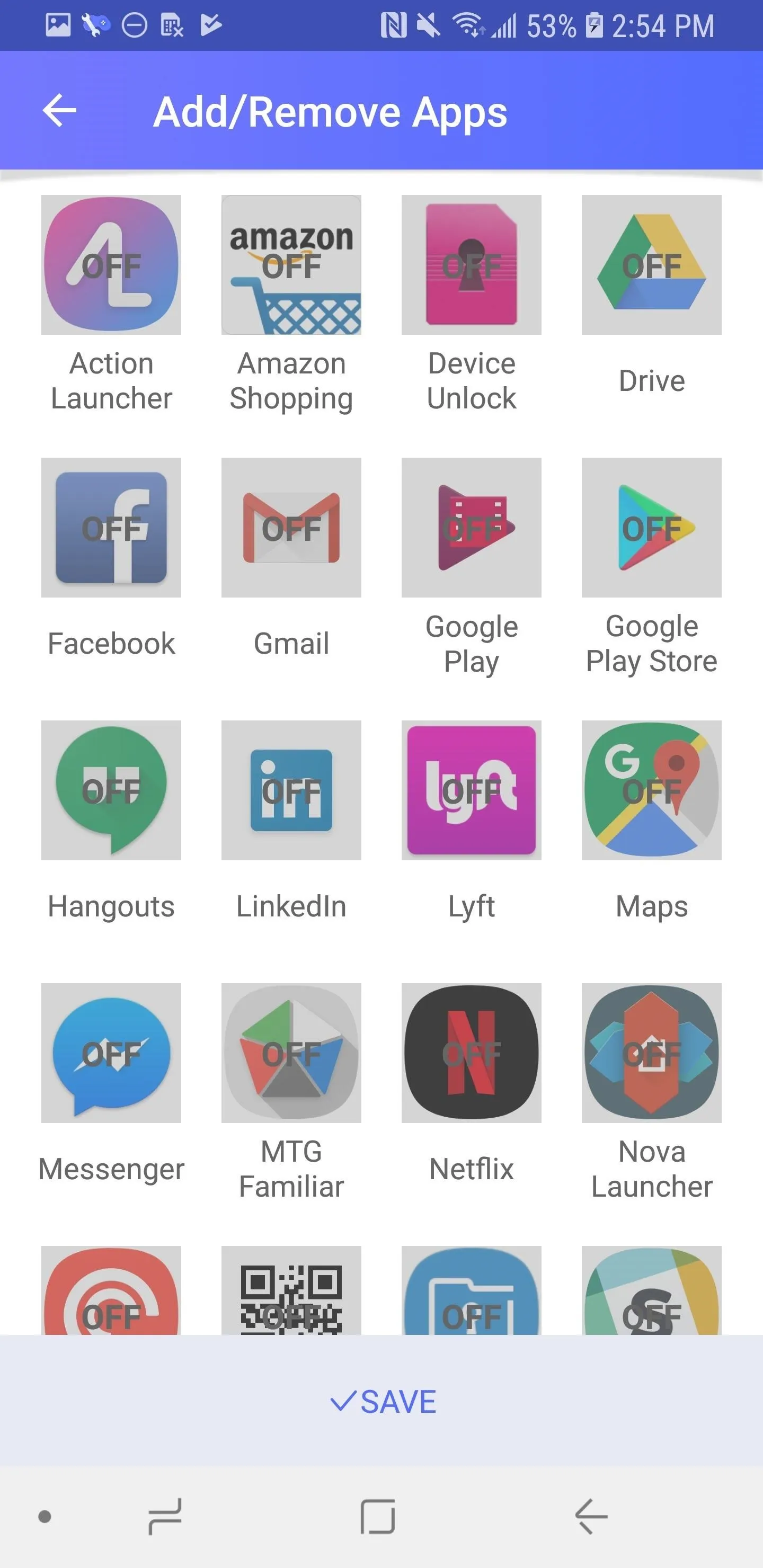Screen dimensions: 763x1568
Task: Toggle the Netflix app on
Action: tap(472, 1053)
